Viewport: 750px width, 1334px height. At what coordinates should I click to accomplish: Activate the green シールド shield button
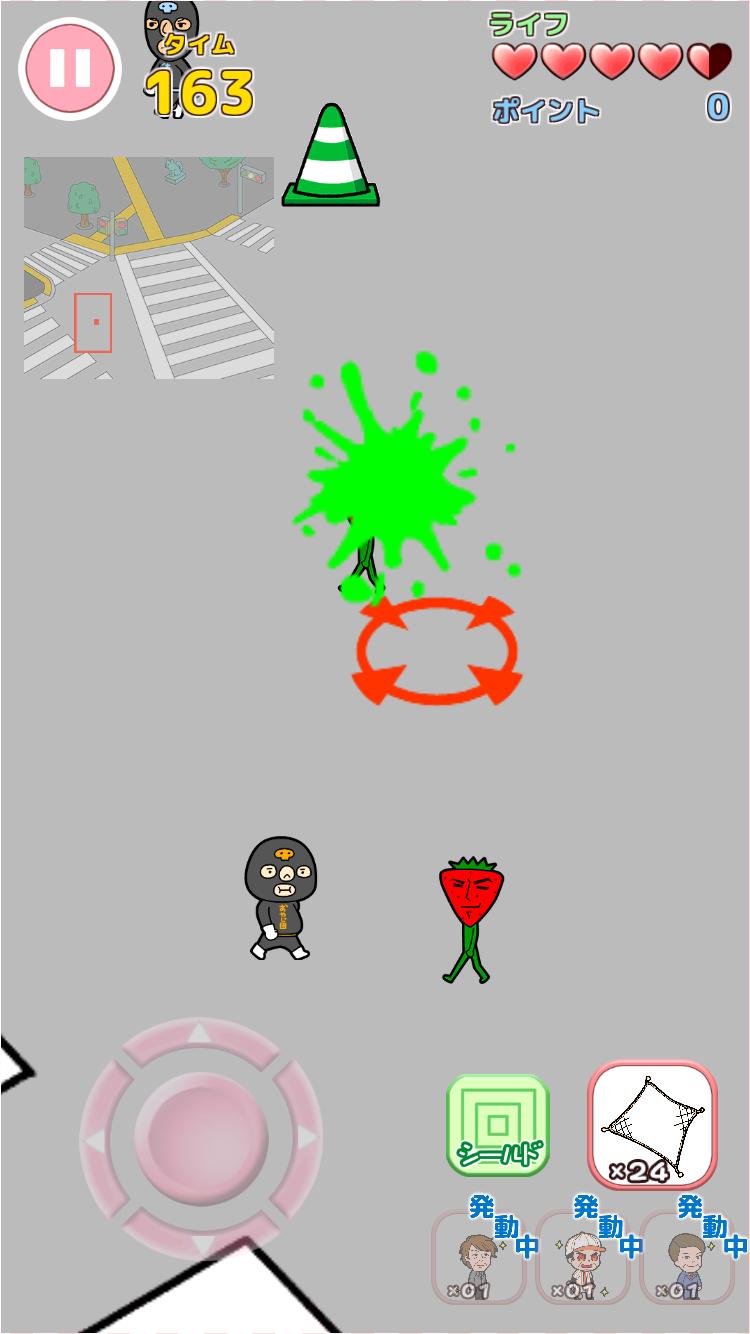(x=498, y=1125)
